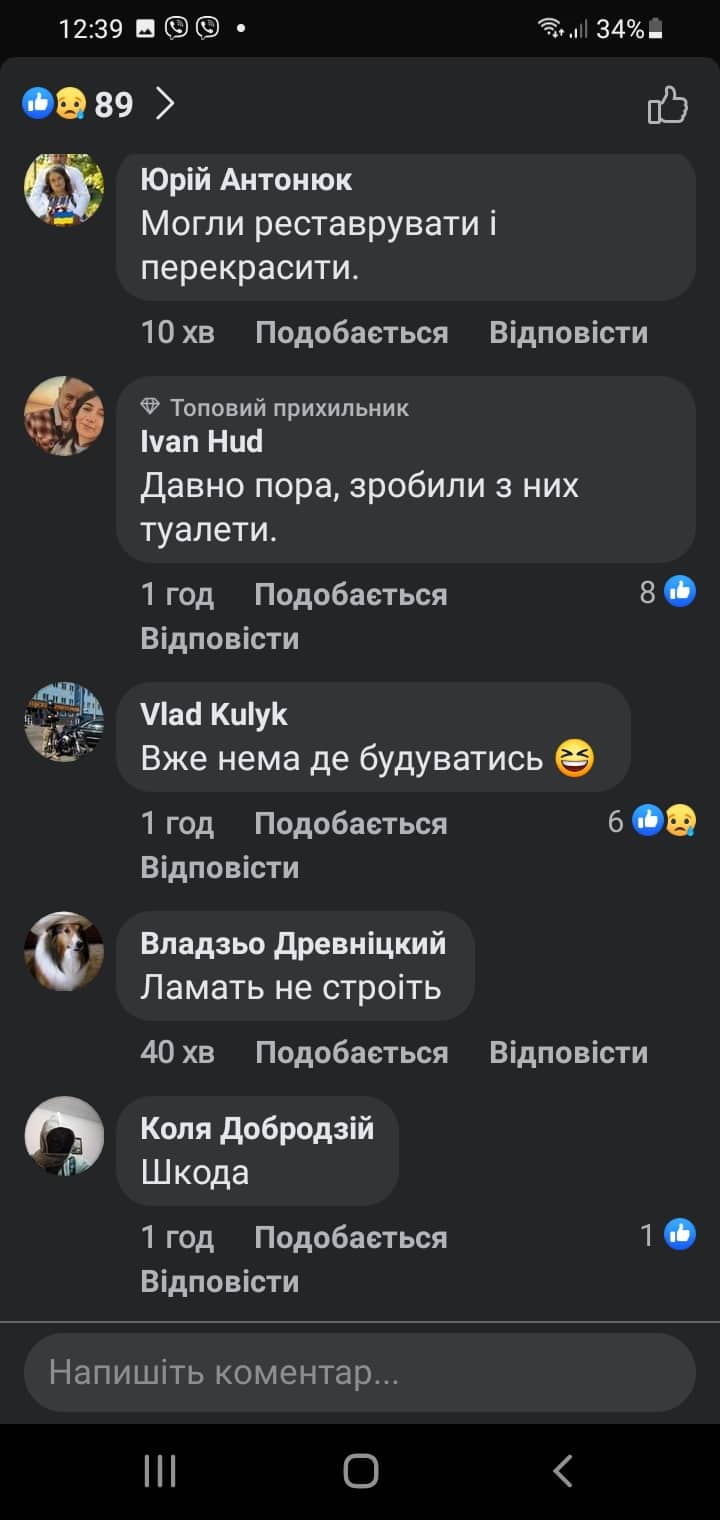Reply to Ivan Hud's comment
The image size is (720, 1520).
point(220,638)
